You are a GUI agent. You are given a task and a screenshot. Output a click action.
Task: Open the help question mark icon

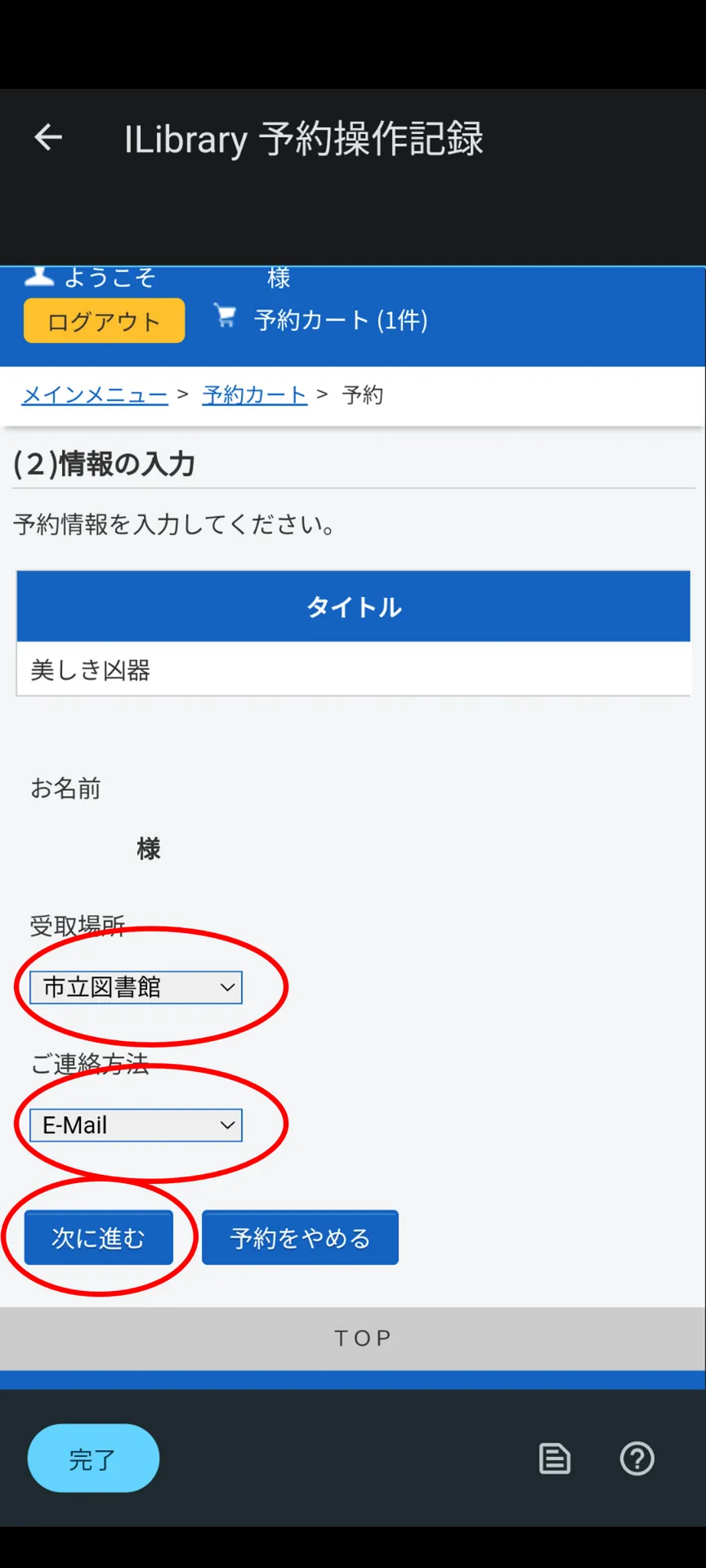[x=637, y=1459]
